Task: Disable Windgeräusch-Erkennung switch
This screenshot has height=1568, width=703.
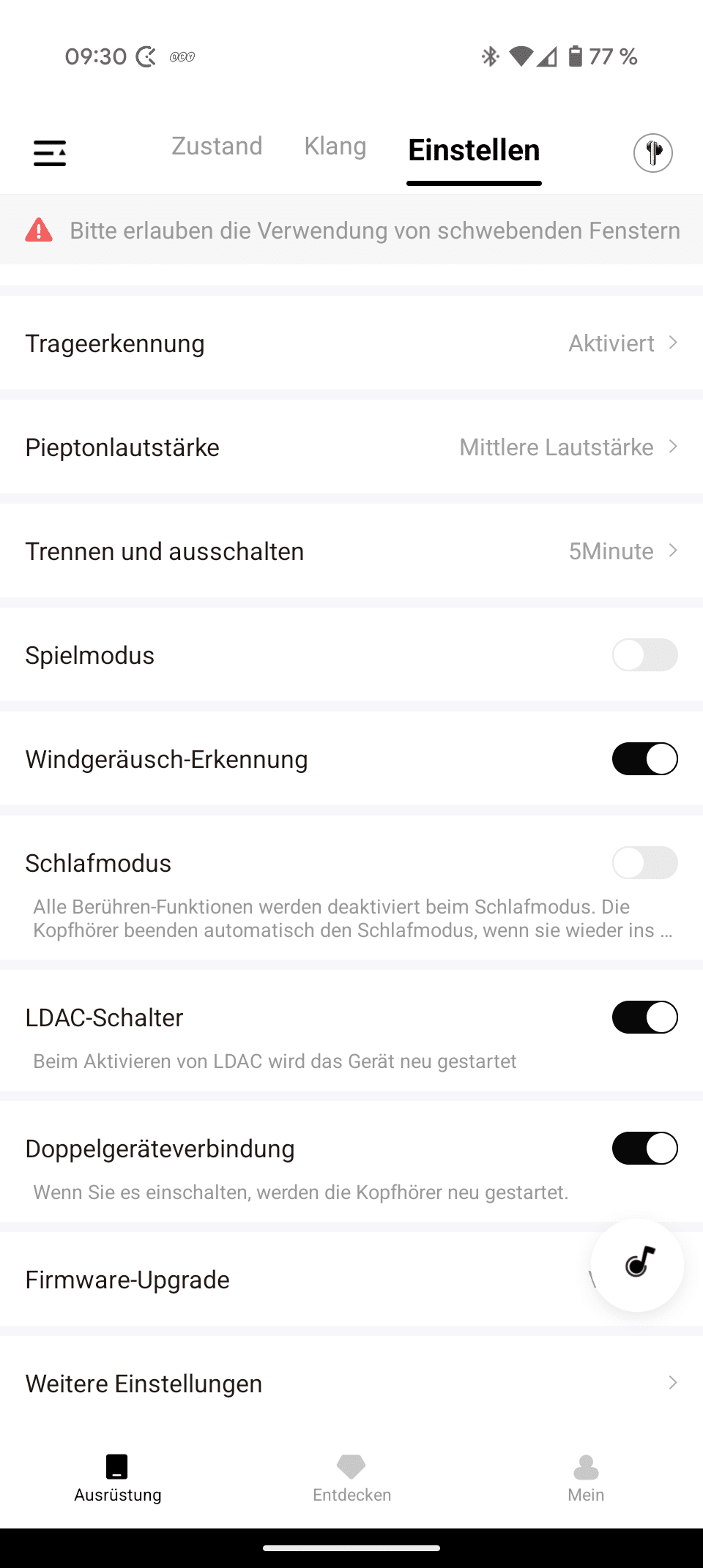Action: point(644,759)
